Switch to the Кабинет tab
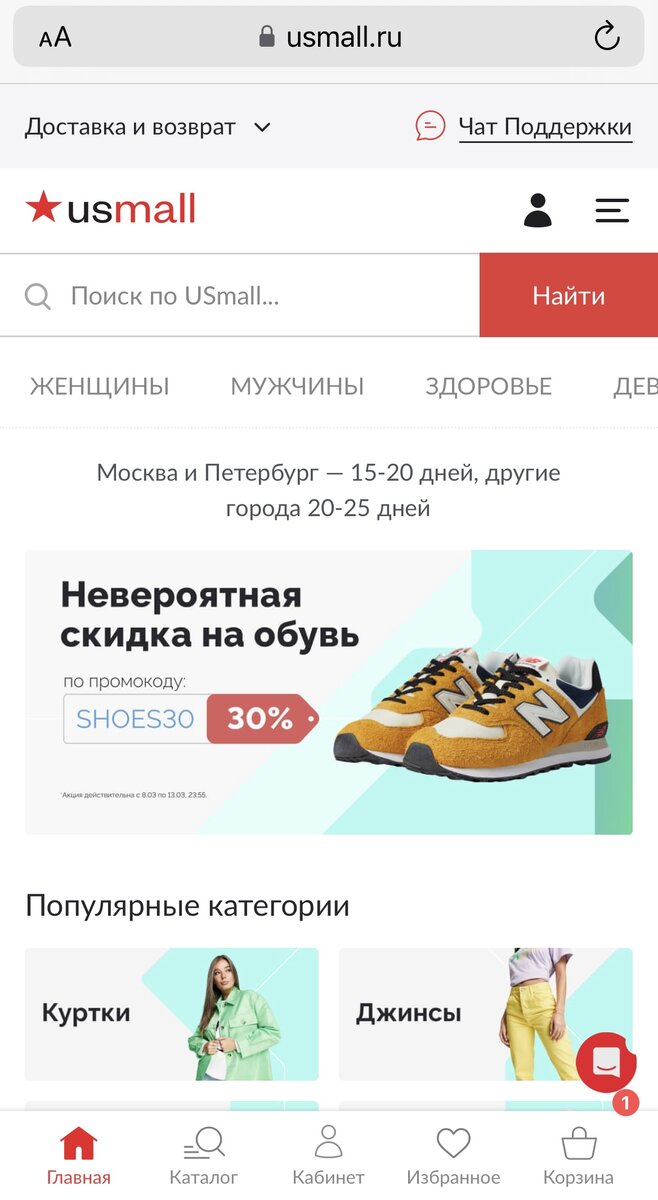 (328, 1156)
